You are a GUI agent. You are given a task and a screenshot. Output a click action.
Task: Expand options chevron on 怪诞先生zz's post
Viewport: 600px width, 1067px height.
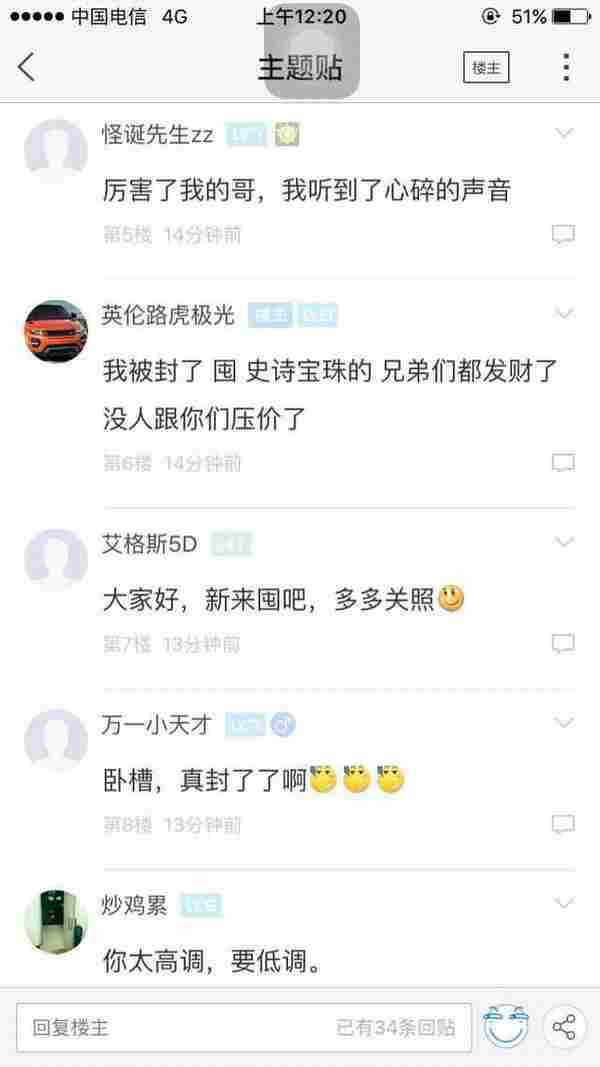point(564,132)
